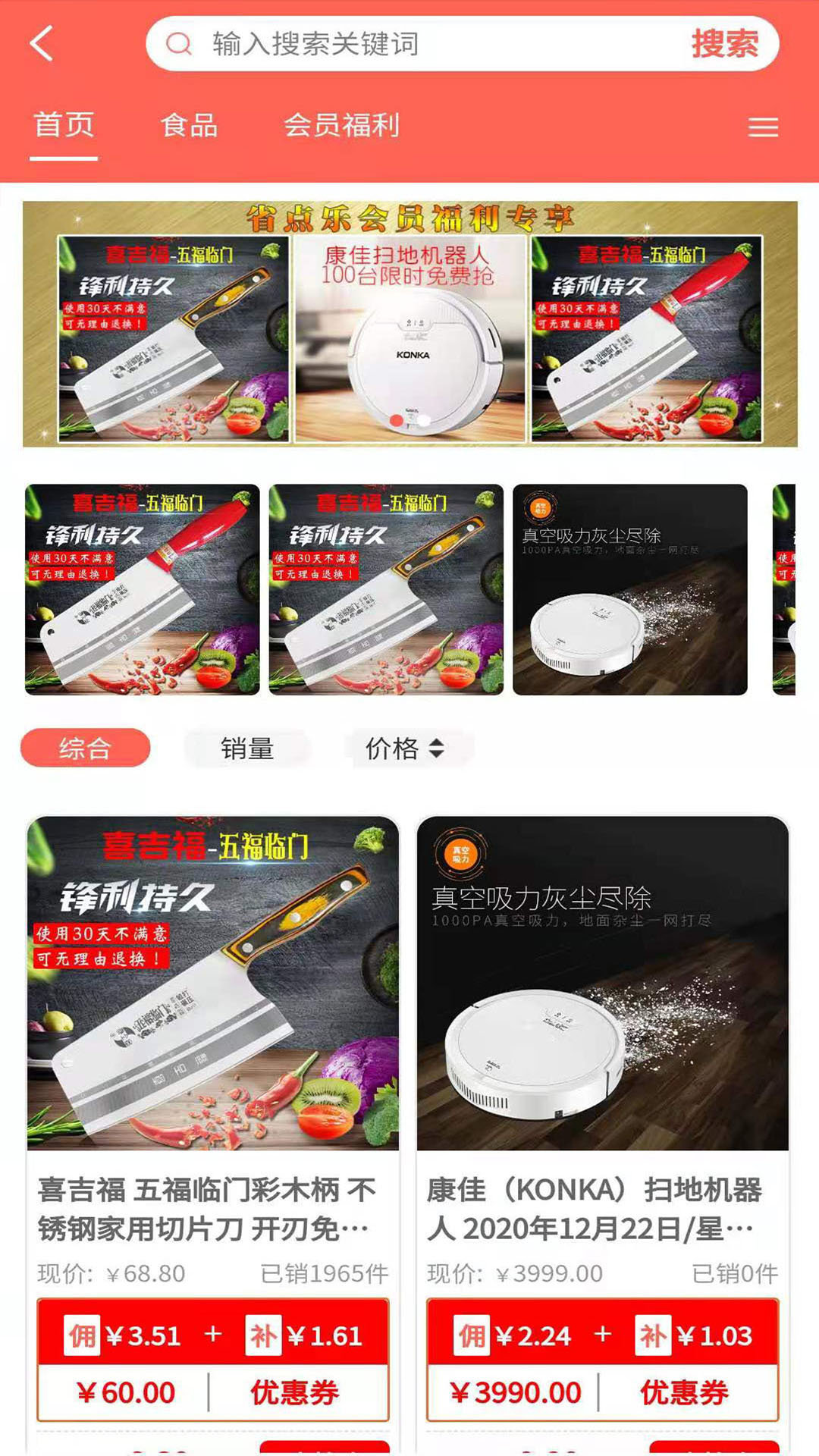Switch to the 会员福利 tab
819x1456 pixels.
[x=341, y=127]
